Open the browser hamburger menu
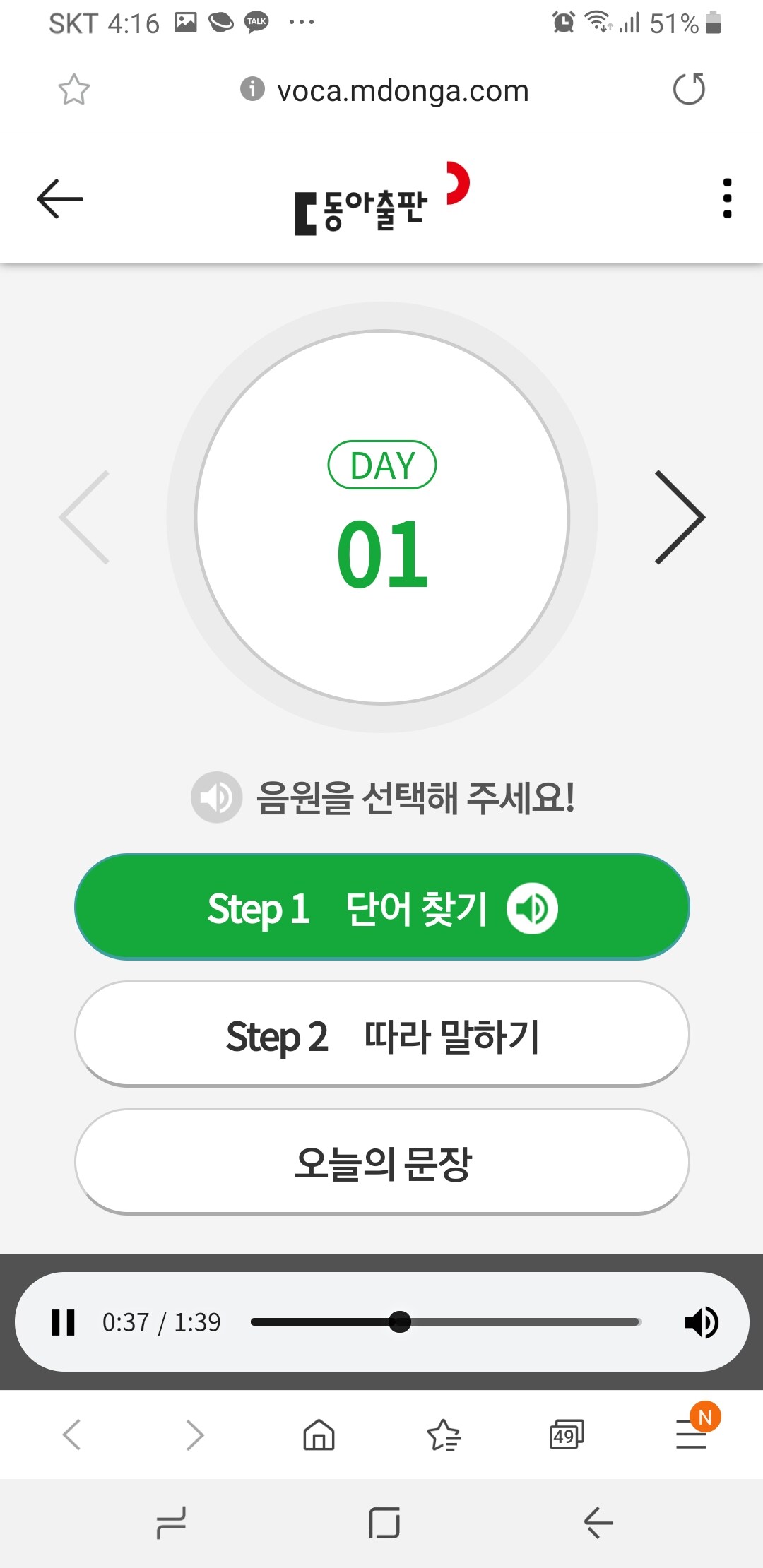 pos(692,1435)
